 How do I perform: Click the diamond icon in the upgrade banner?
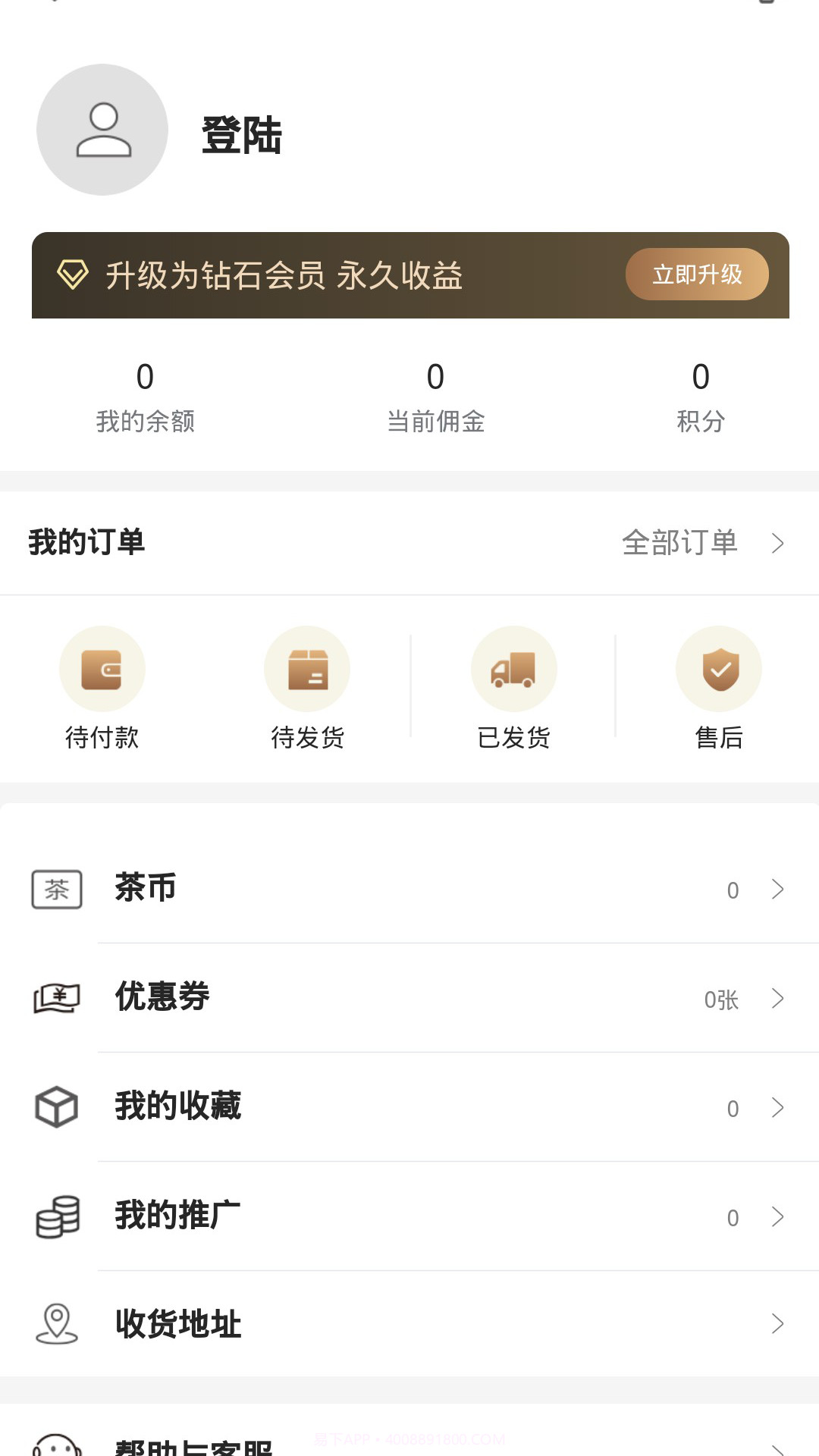coord(72,275)
